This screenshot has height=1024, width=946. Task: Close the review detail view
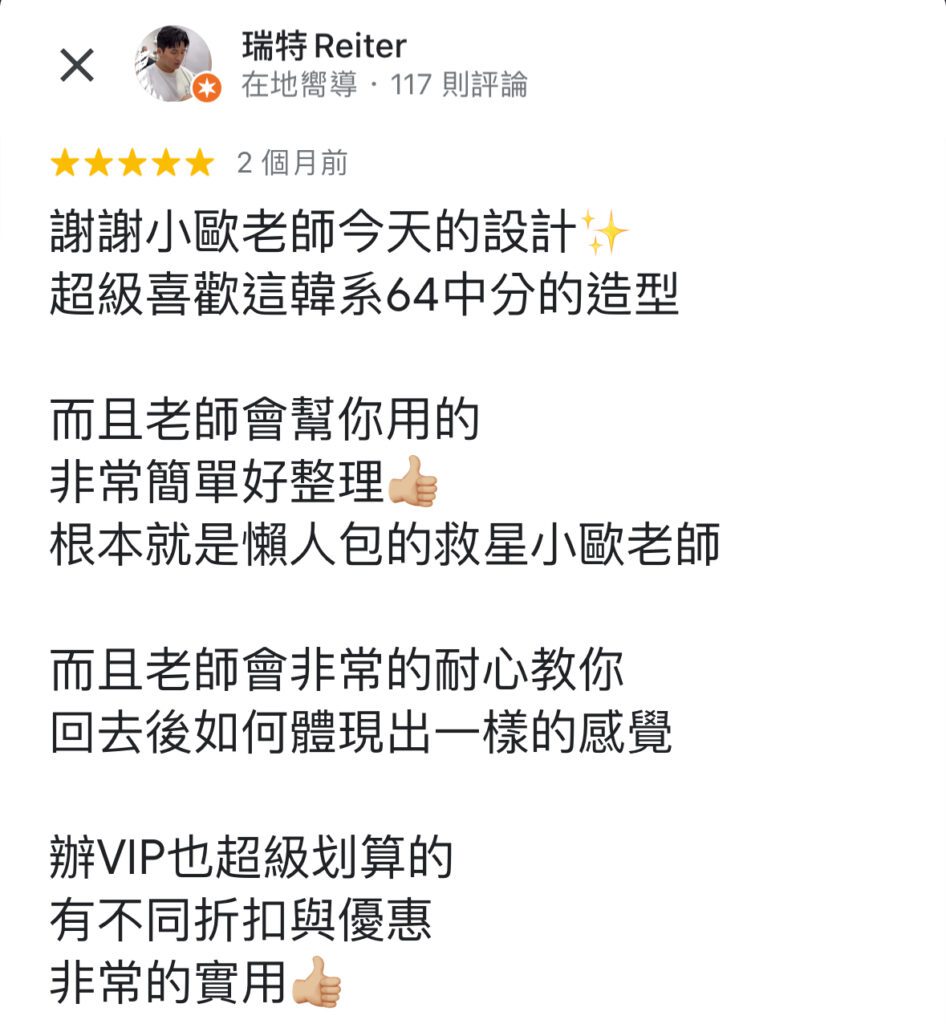coord(77,66)
